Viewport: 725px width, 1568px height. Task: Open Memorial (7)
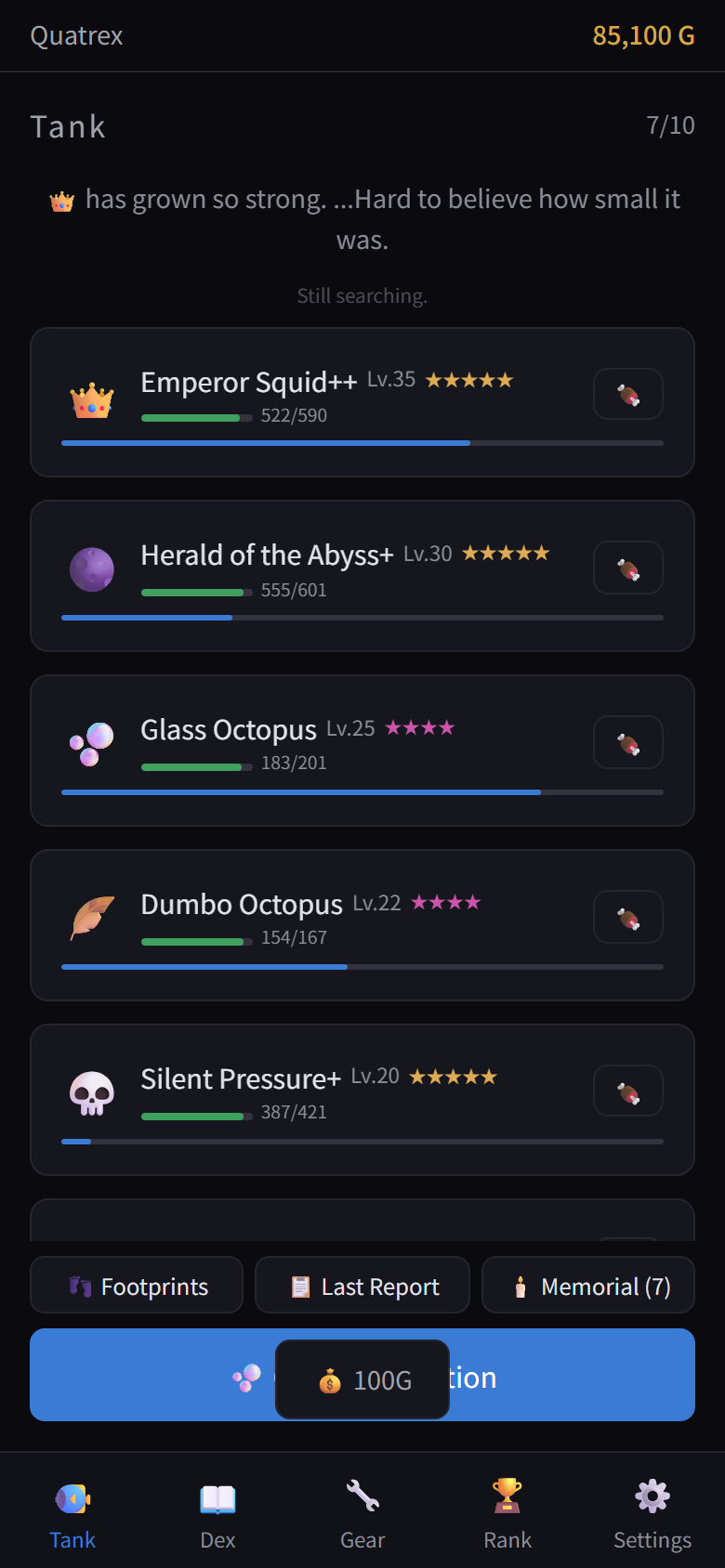(x=588, y=1286)
